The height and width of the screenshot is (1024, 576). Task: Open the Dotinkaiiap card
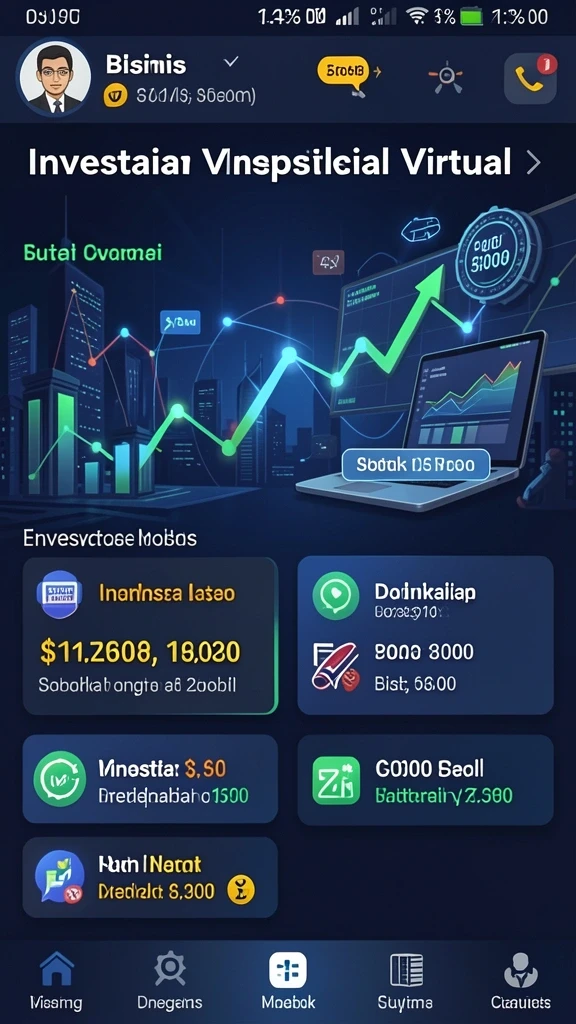pyautogui.click(x=425, y=635)
